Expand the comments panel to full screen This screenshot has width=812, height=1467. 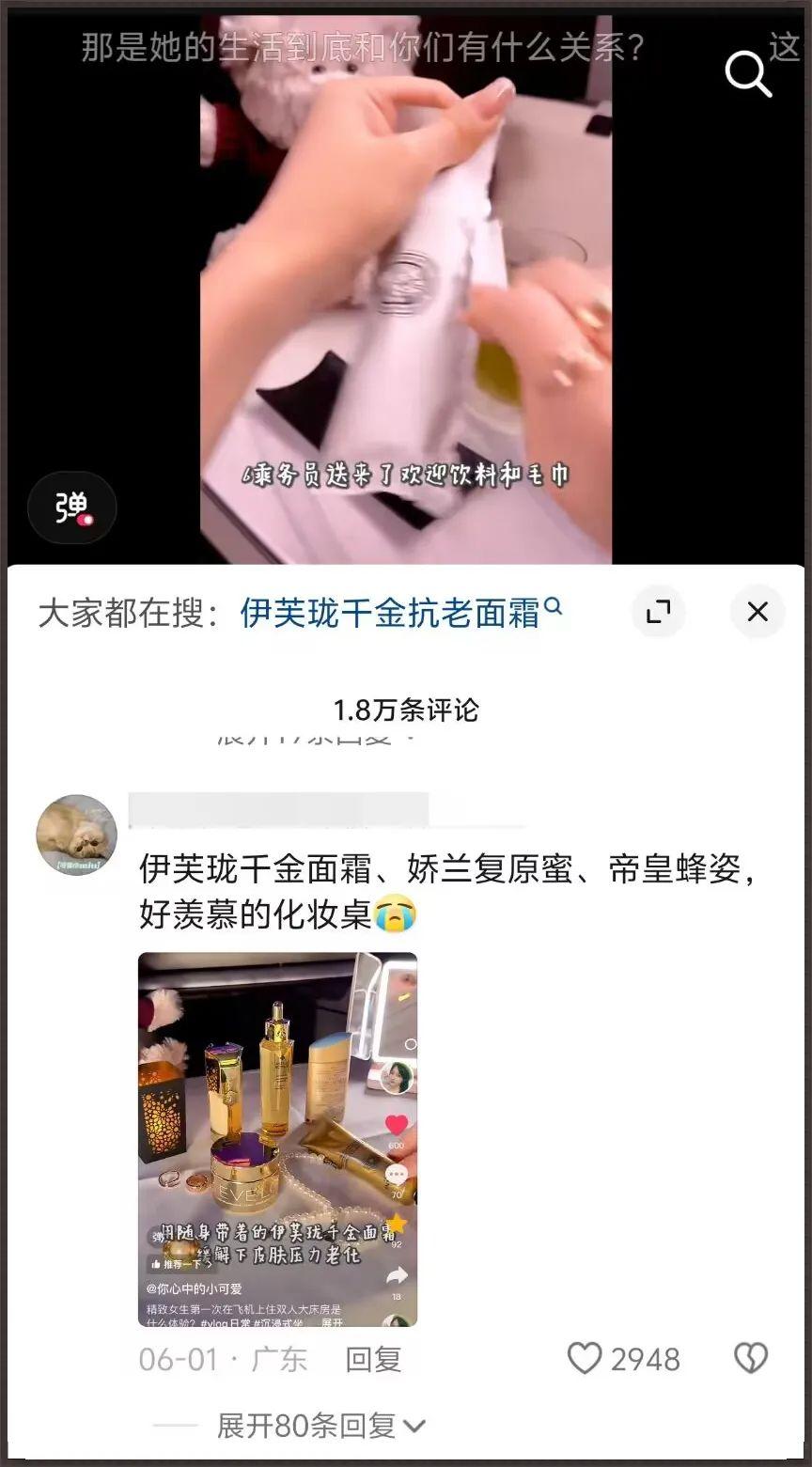coord(659,613)
